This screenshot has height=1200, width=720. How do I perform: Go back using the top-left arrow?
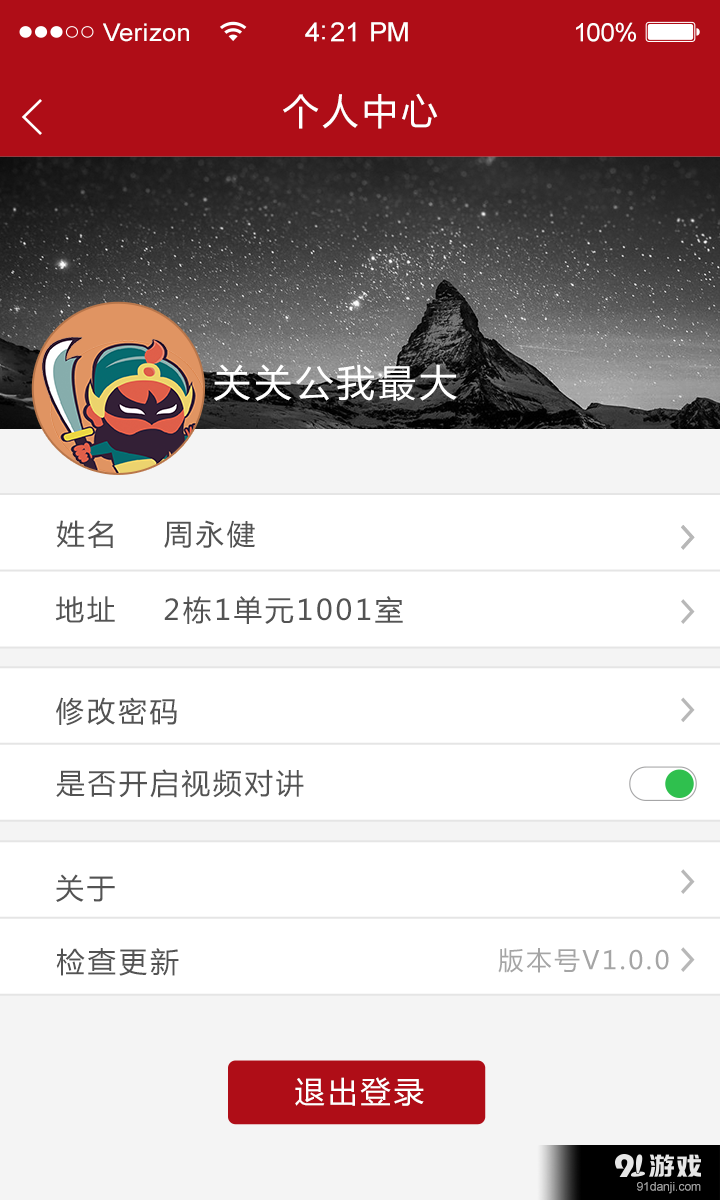[x=33, y=117]
